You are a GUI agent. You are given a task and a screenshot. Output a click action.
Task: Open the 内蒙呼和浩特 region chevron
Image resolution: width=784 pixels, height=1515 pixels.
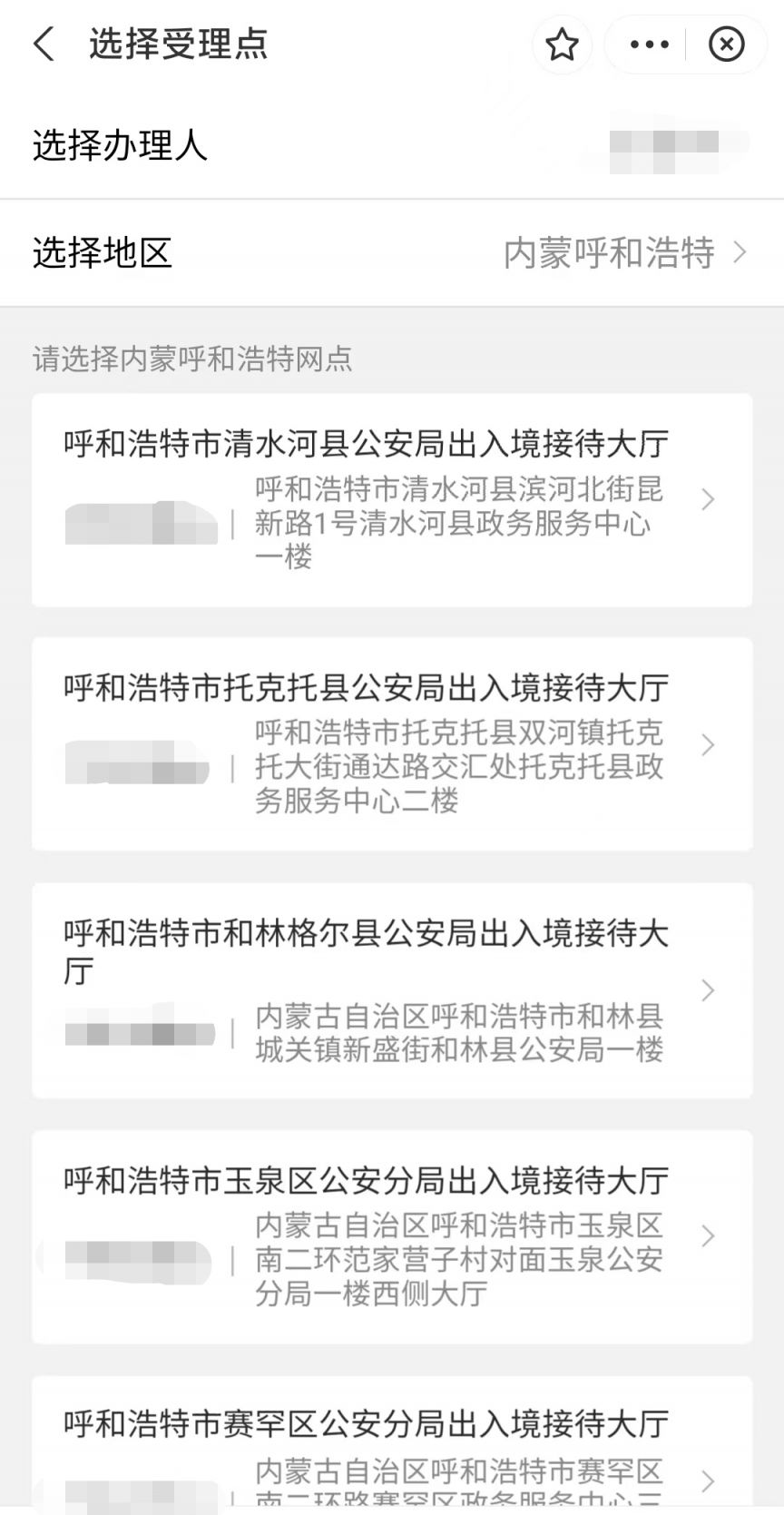(741, 254)
